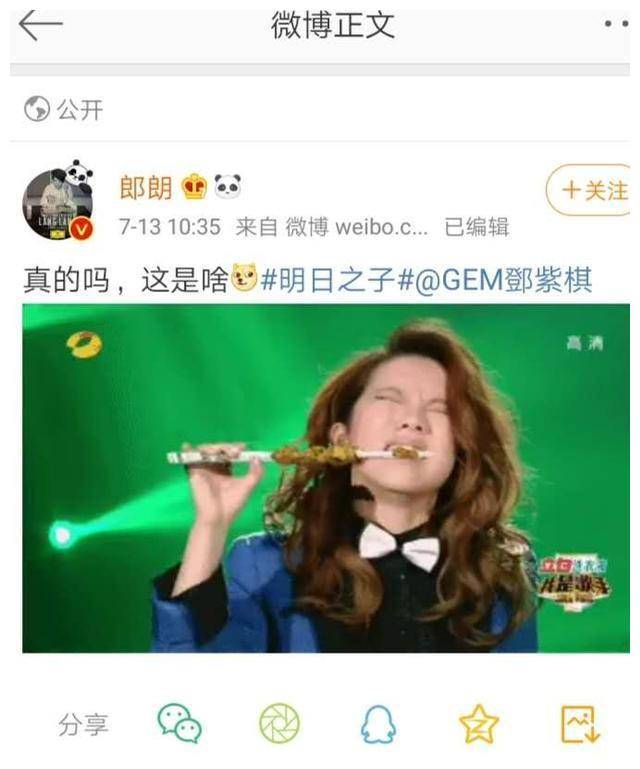Go back using the top-left arrow
This screenshot has height=769, width=640.
[x=40, y=27]
